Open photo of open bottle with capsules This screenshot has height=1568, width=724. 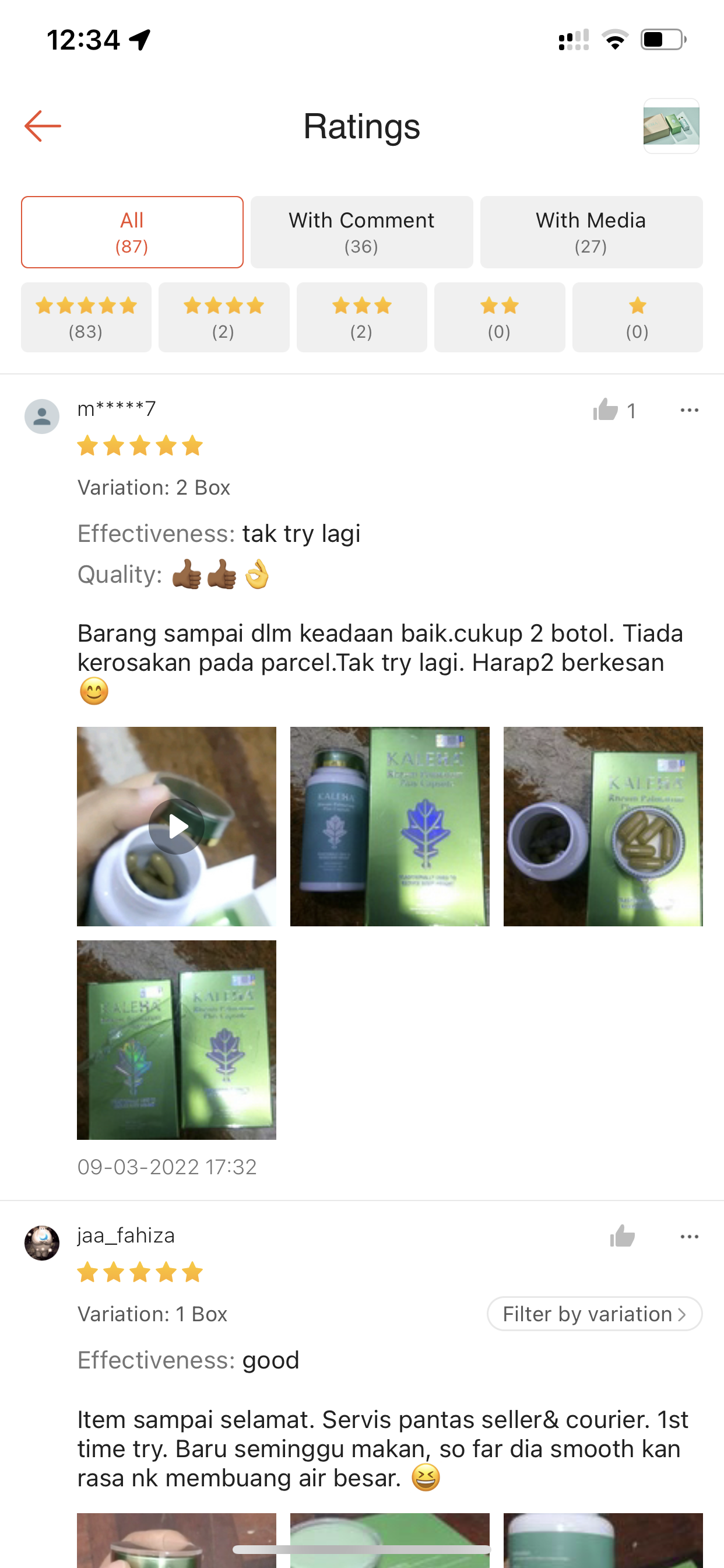tap(602, 826)
